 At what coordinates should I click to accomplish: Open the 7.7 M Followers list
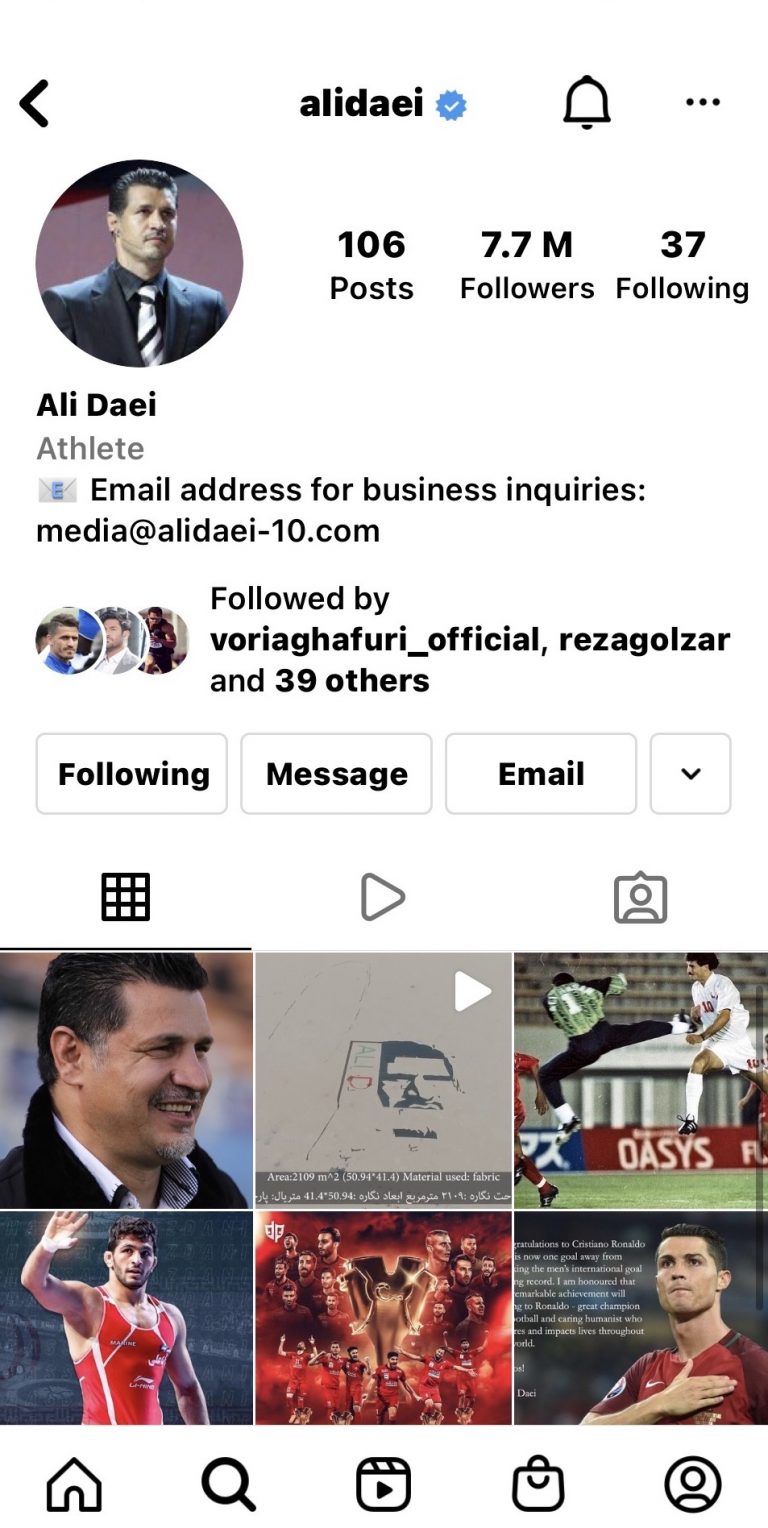[x=527, y=264]
